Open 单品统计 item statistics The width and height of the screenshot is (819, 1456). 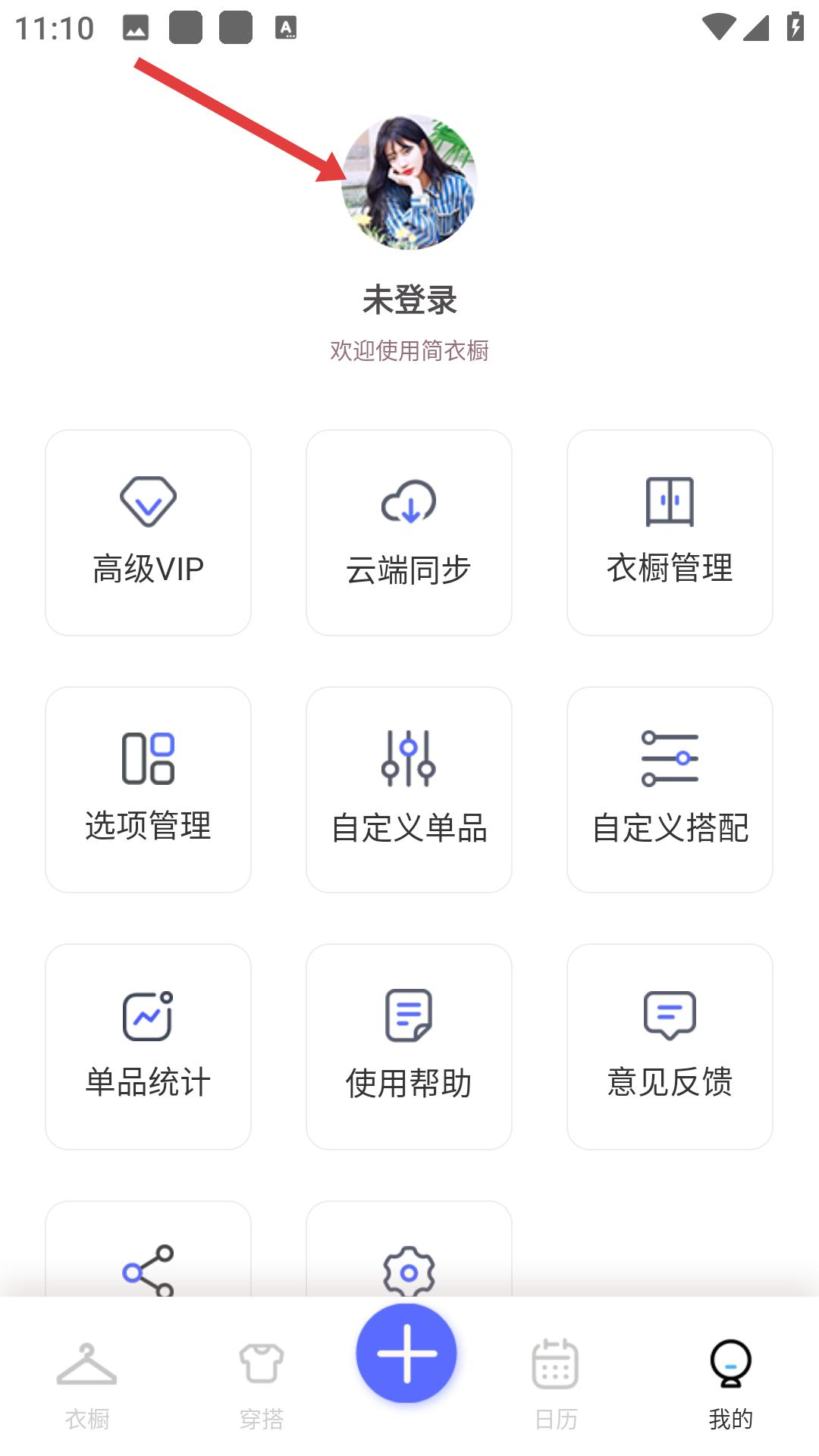point(149,1018)
